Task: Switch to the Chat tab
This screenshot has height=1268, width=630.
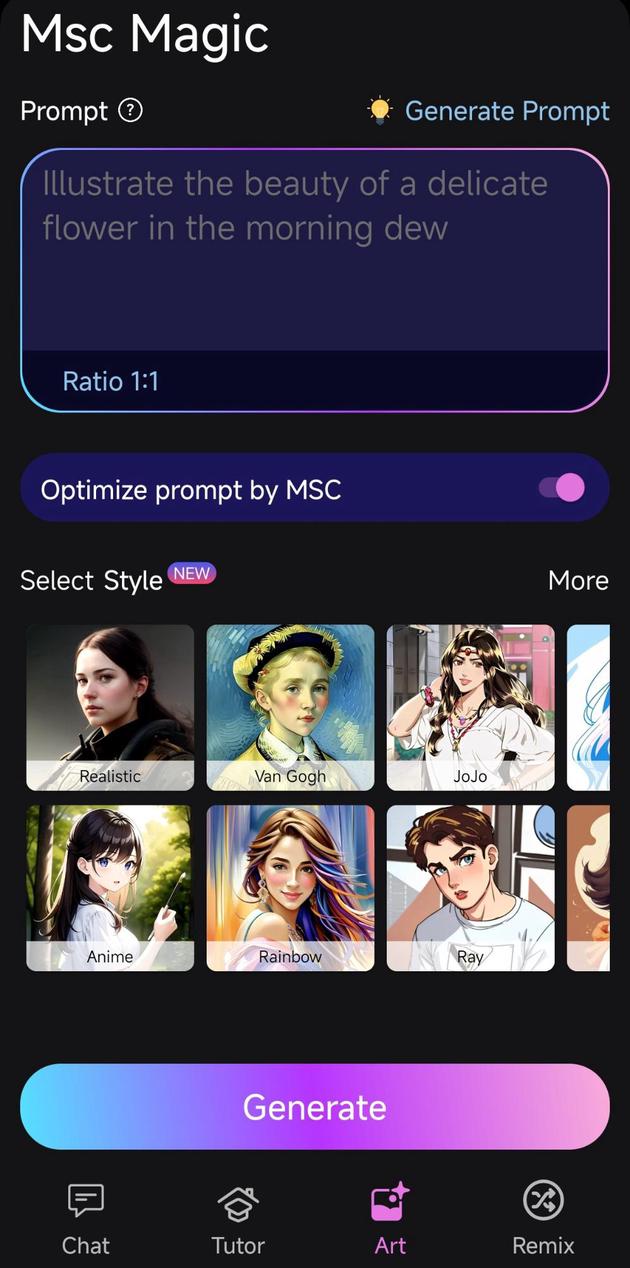Action: click(86, 1218)
